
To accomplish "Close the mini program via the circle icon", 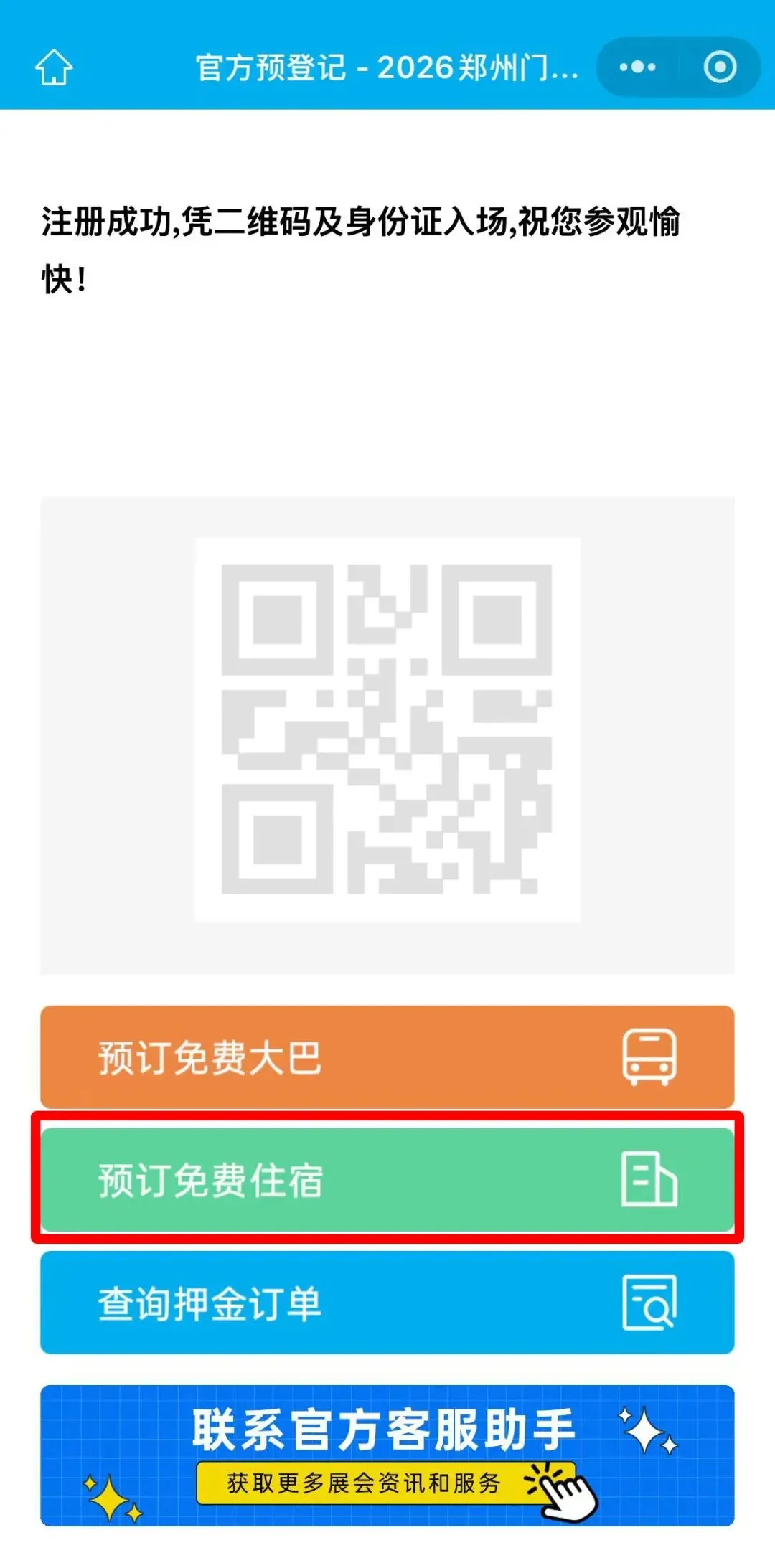I will point(720,67).
